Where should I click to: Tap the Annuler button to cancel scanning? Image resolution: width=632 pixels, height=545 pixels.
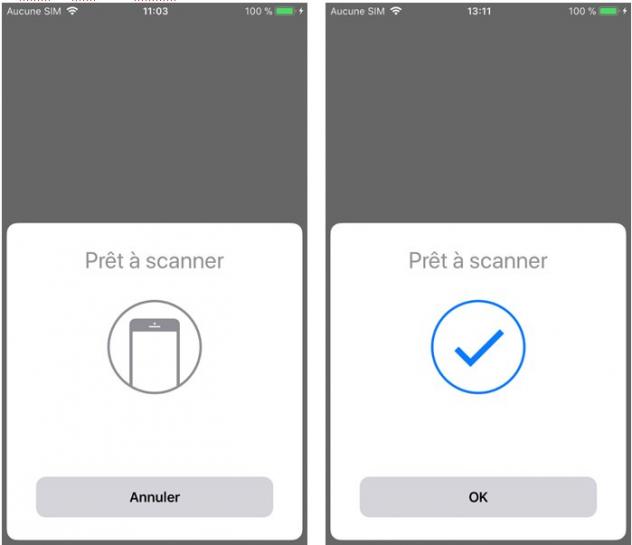(154, 497)
